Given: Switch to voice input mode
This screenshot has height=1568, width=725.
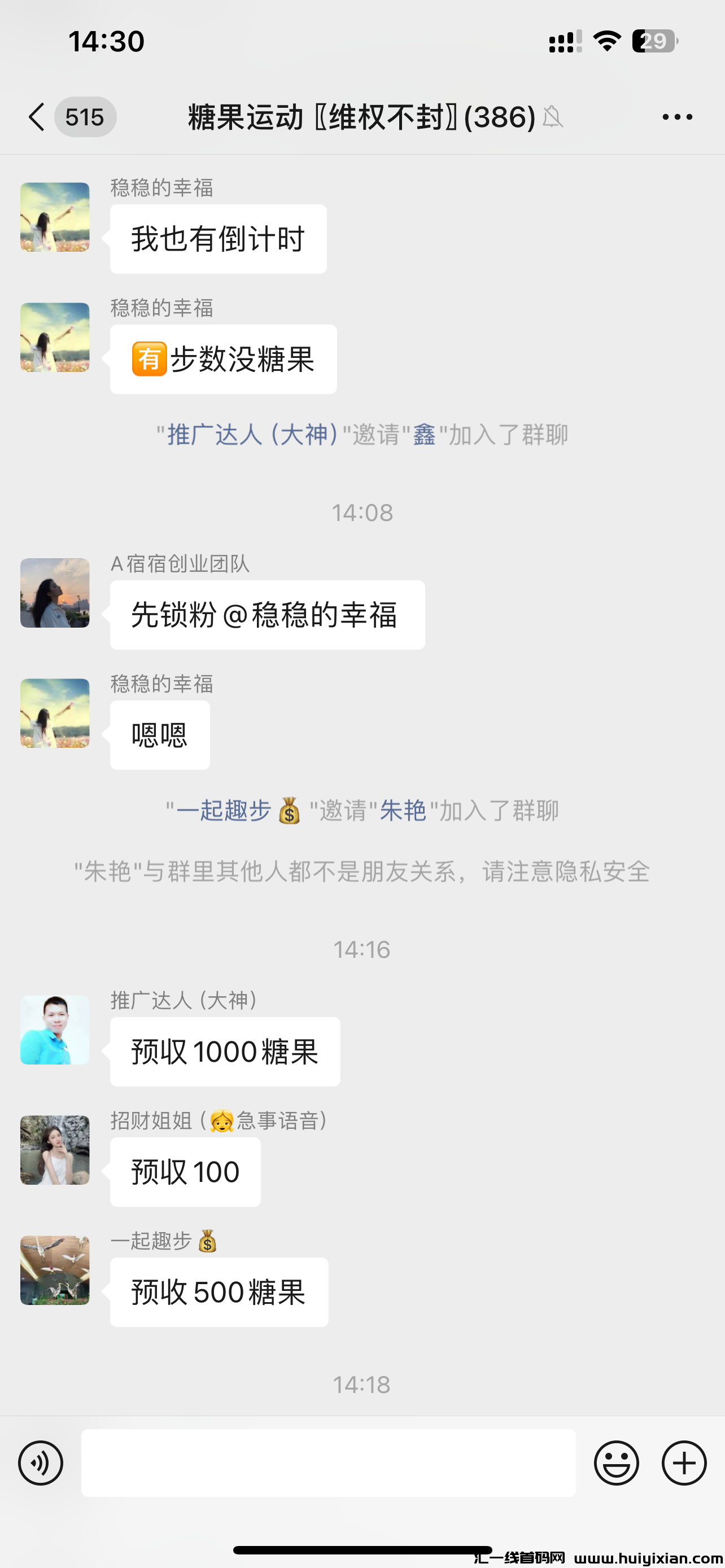Looking at the screenshot, I should 40,1464.
